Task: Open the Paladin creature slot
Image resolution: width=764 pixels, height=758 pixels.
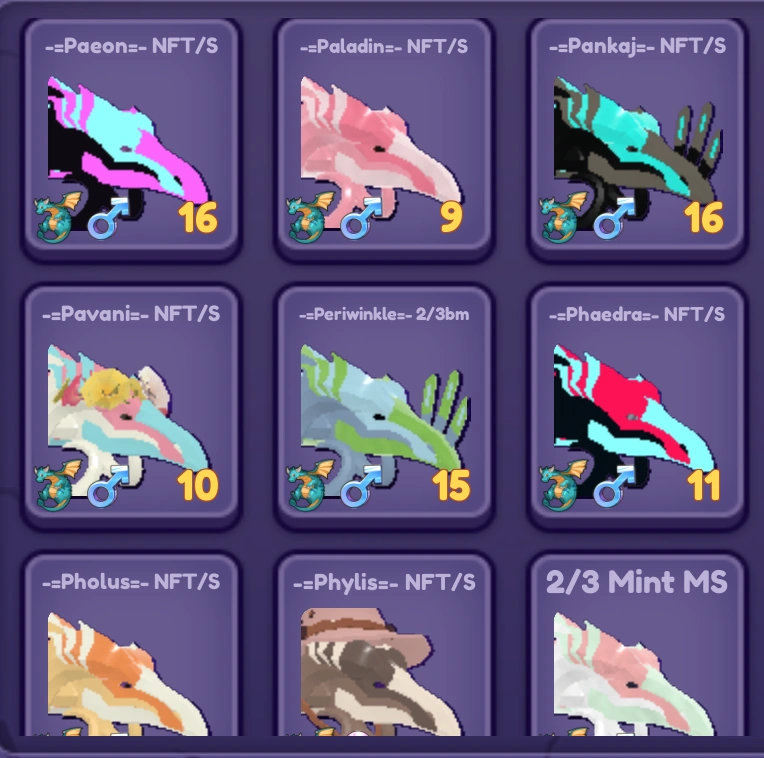Action: (x=384, y=140)
